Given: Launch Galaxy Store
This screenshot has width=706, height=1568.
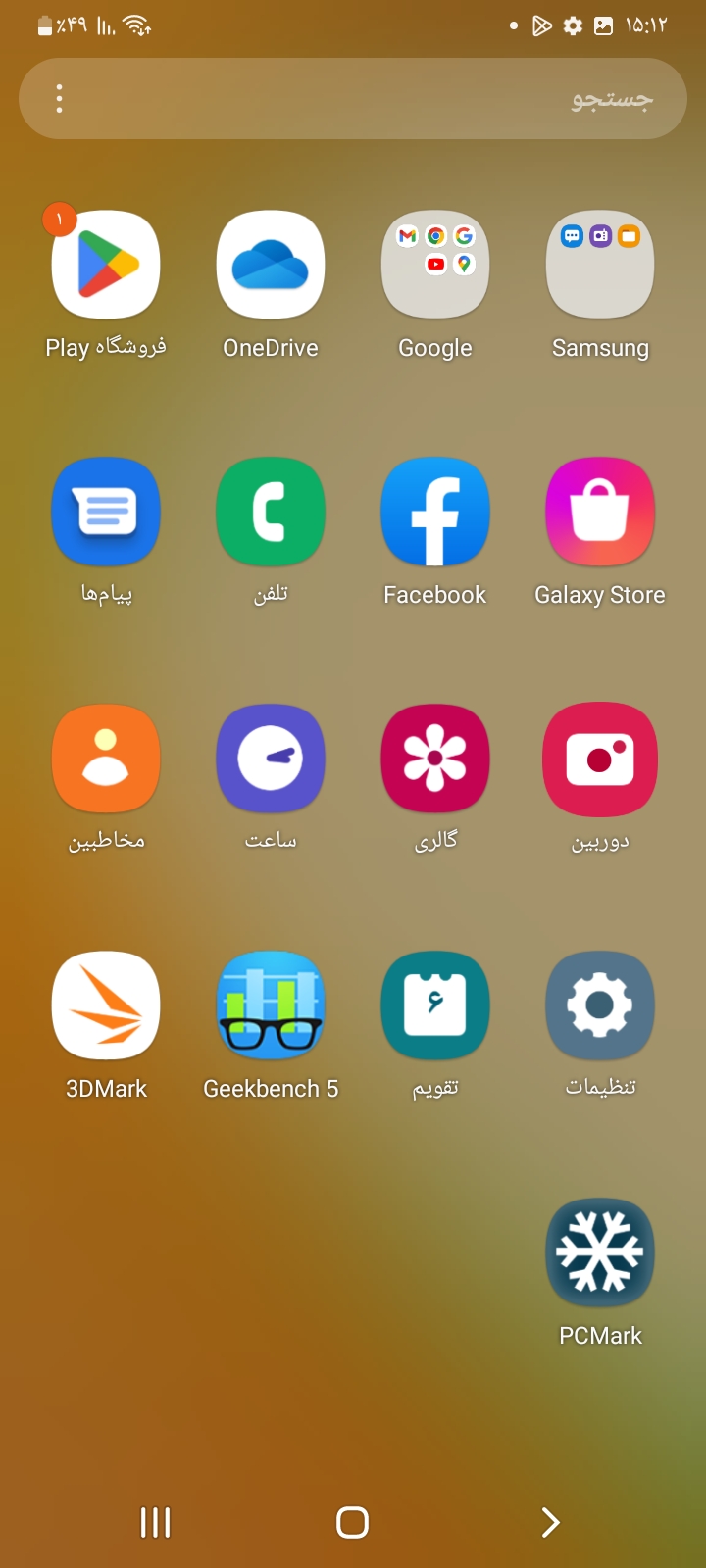Looking at the screenshot, I should click(x=600, y=512).
